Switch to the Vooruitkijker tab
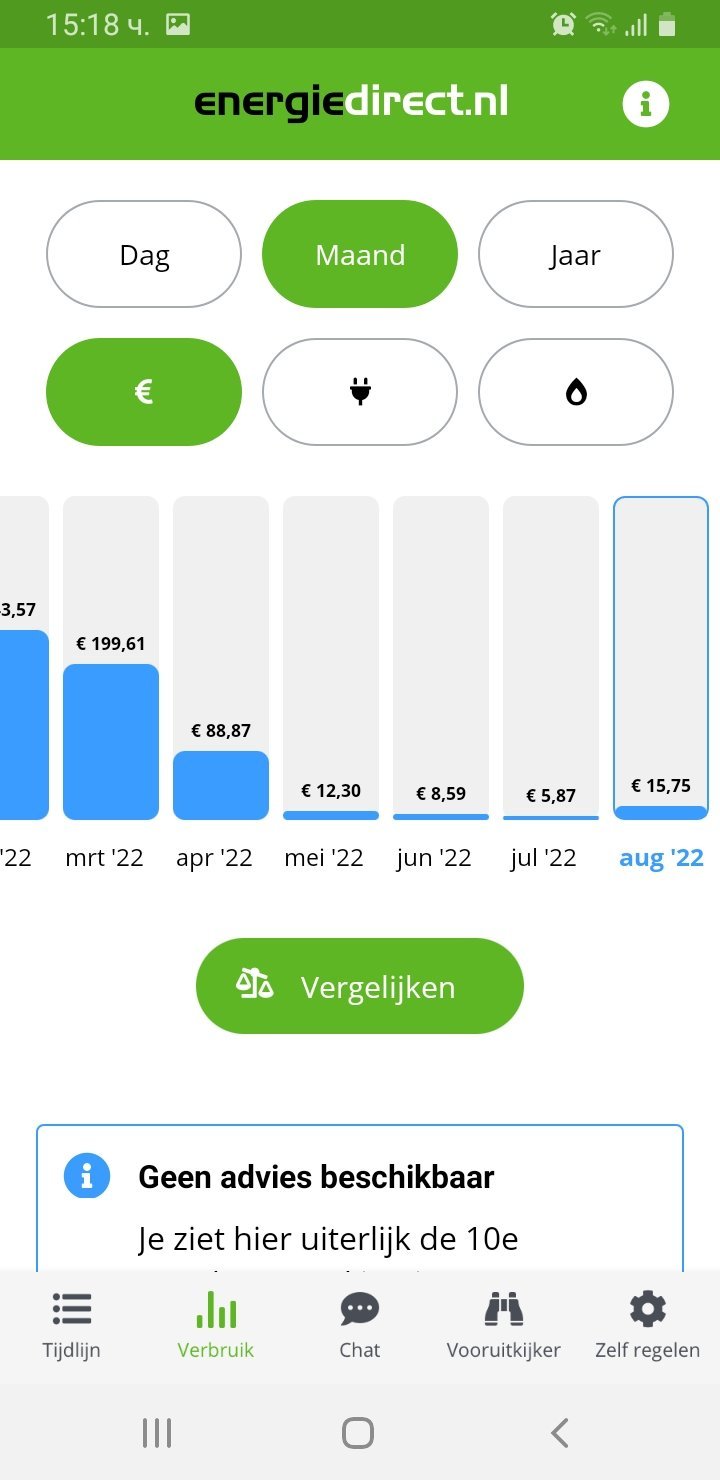The height and width of the screenshot is (1480, 720). (x=504, y=1325)
